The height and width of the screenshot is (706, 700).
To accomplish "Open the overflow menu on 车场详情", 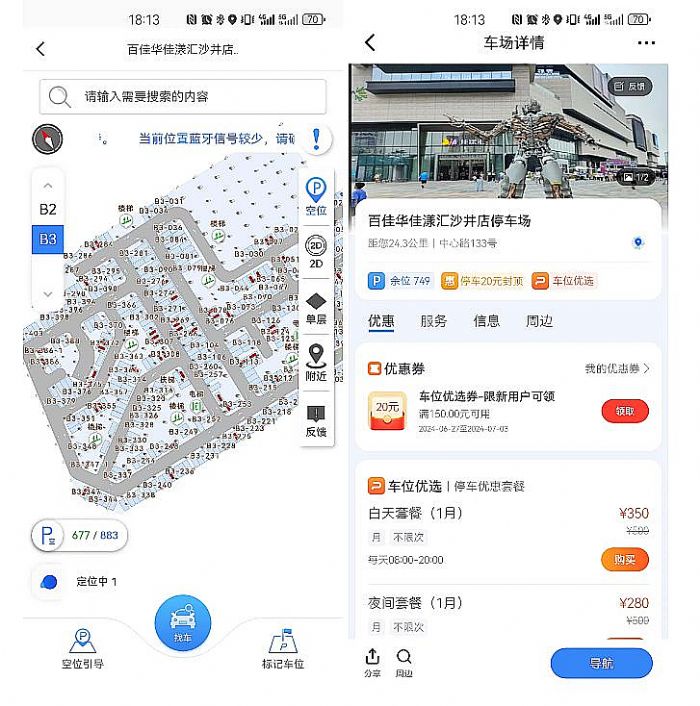I will (x=646, y=43).
